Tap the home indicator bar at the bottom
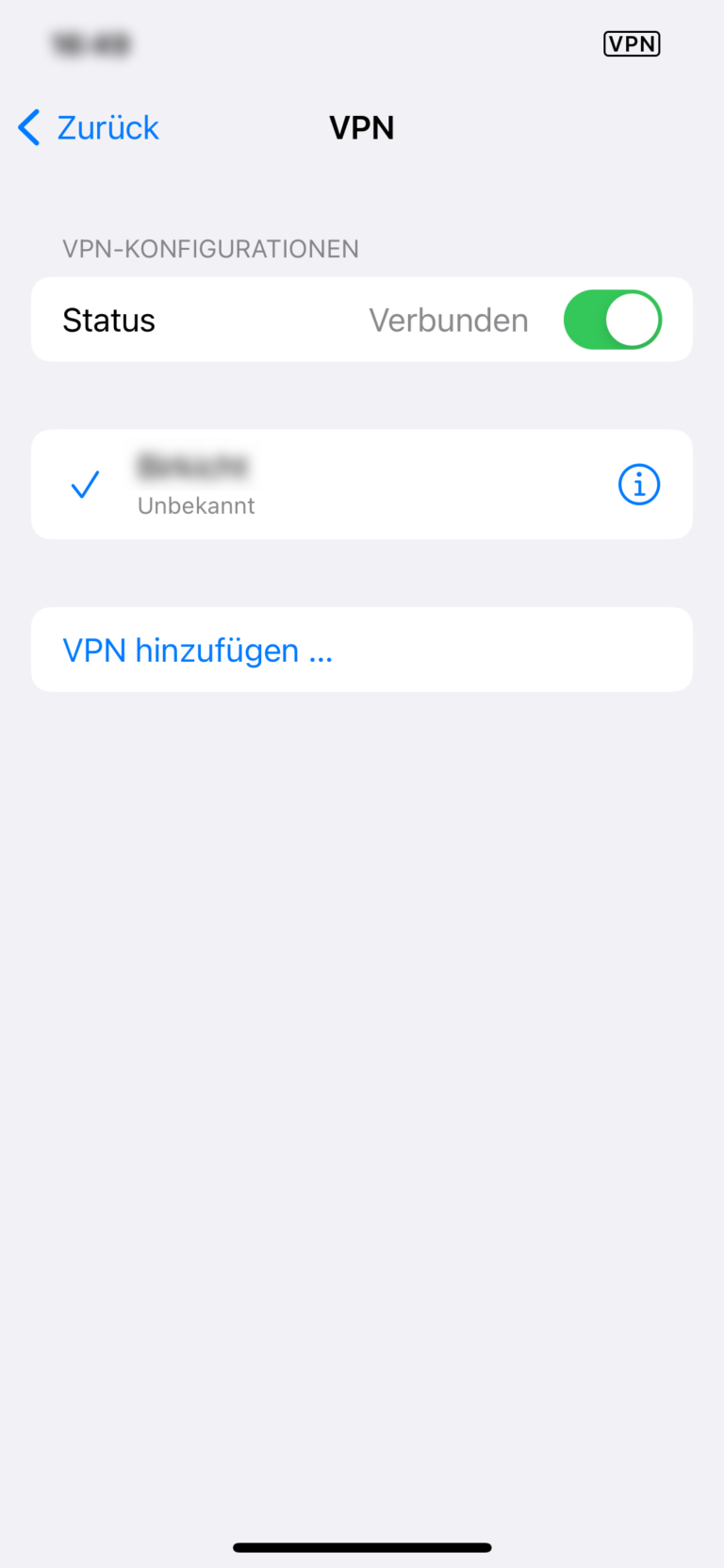 click(x=362, y=1546)
